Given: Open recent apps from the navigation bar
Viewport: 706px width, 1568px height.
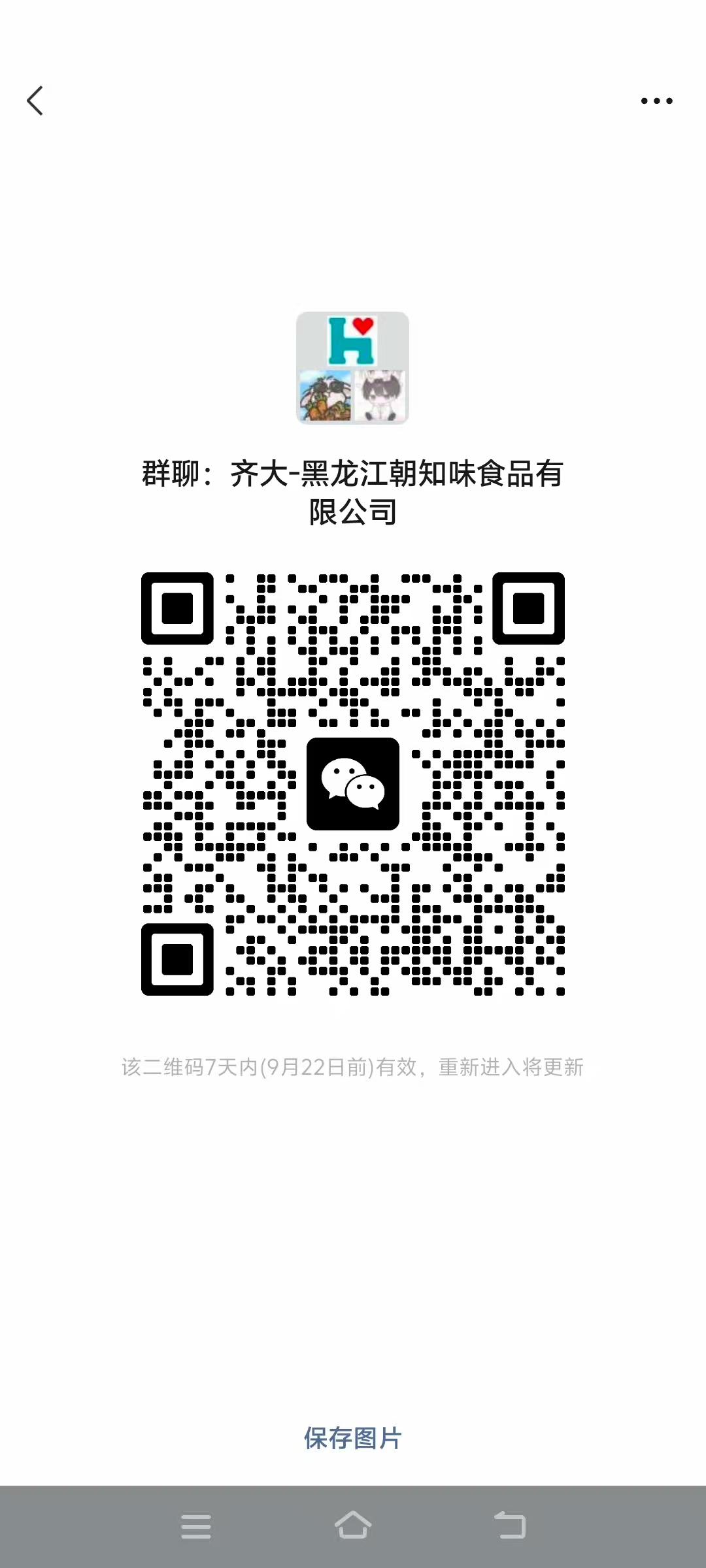Looking at the screenshot, I should (x=196, y=1526).
